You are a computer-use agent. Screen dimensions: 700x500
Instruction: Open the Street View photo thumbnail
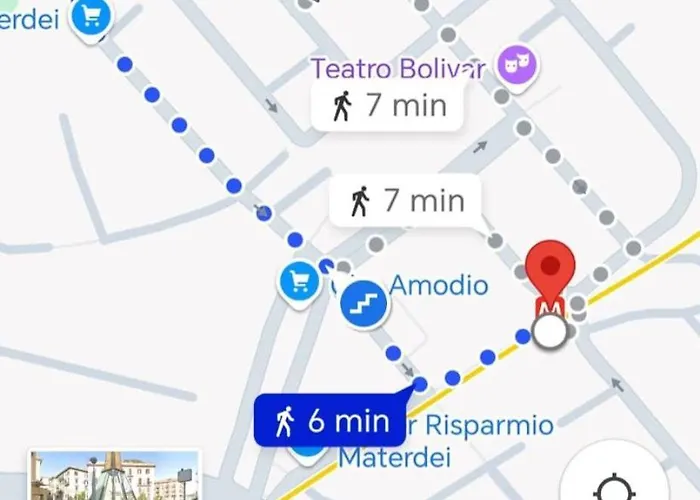point(114,478)
